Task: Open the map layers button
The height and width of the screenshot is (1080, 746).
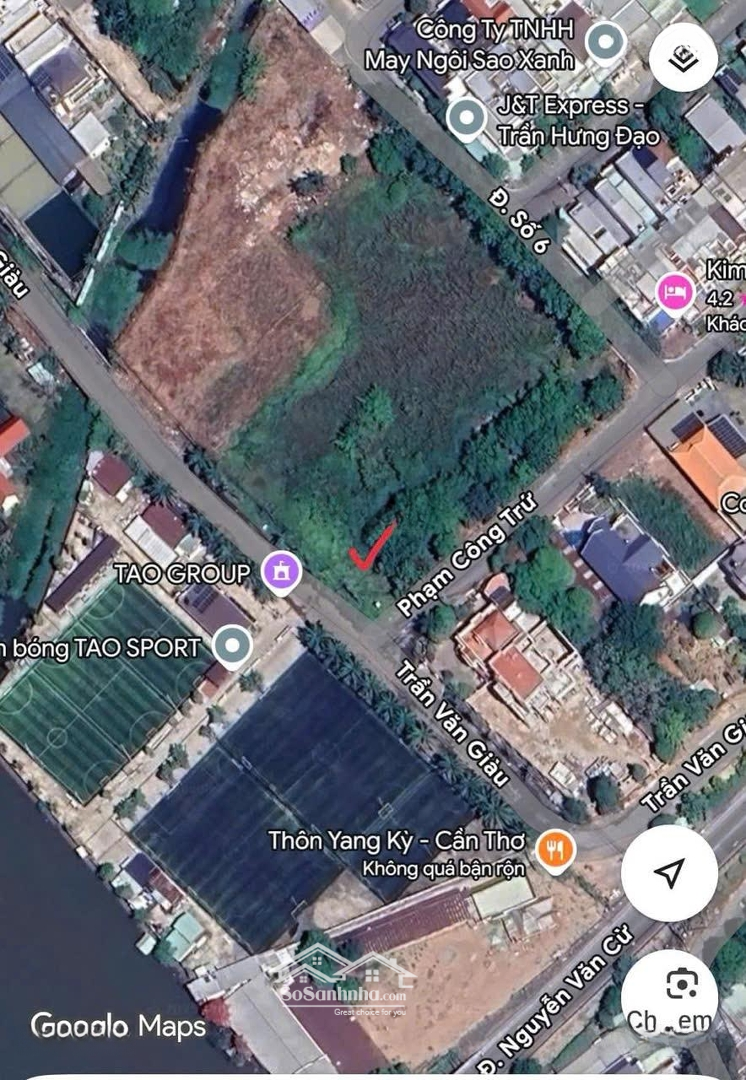Action: click(682, 58)
